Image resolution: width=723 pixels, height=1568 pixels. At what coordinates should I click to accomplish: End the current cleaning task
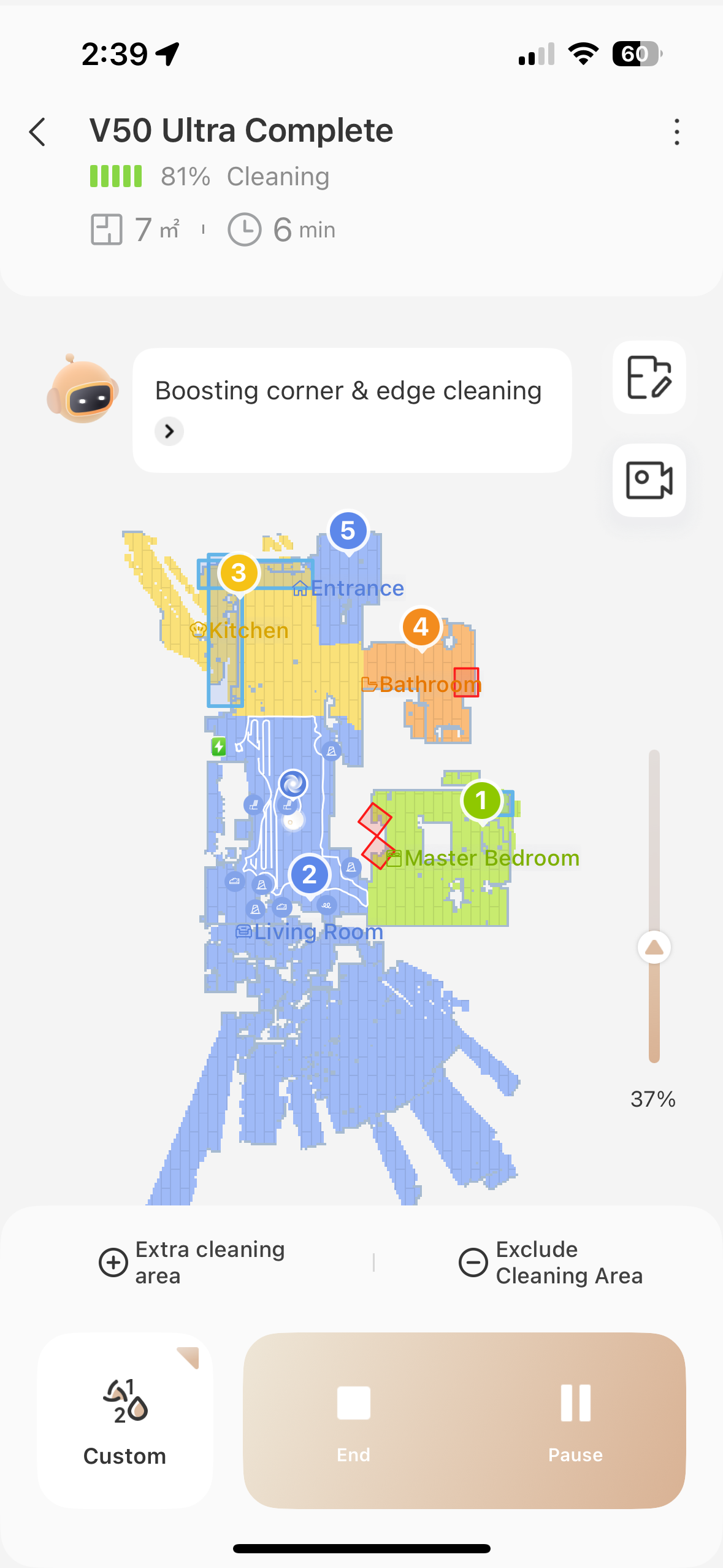tap(354, 1420)
